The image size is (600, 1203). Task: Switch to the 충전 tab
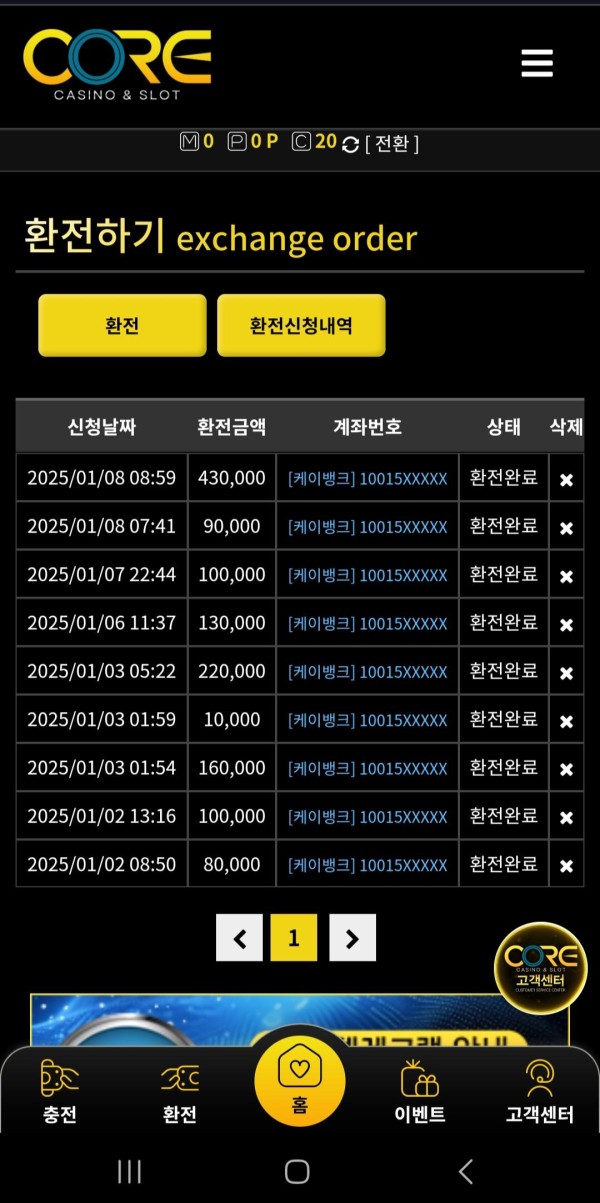pos(60,1092)
